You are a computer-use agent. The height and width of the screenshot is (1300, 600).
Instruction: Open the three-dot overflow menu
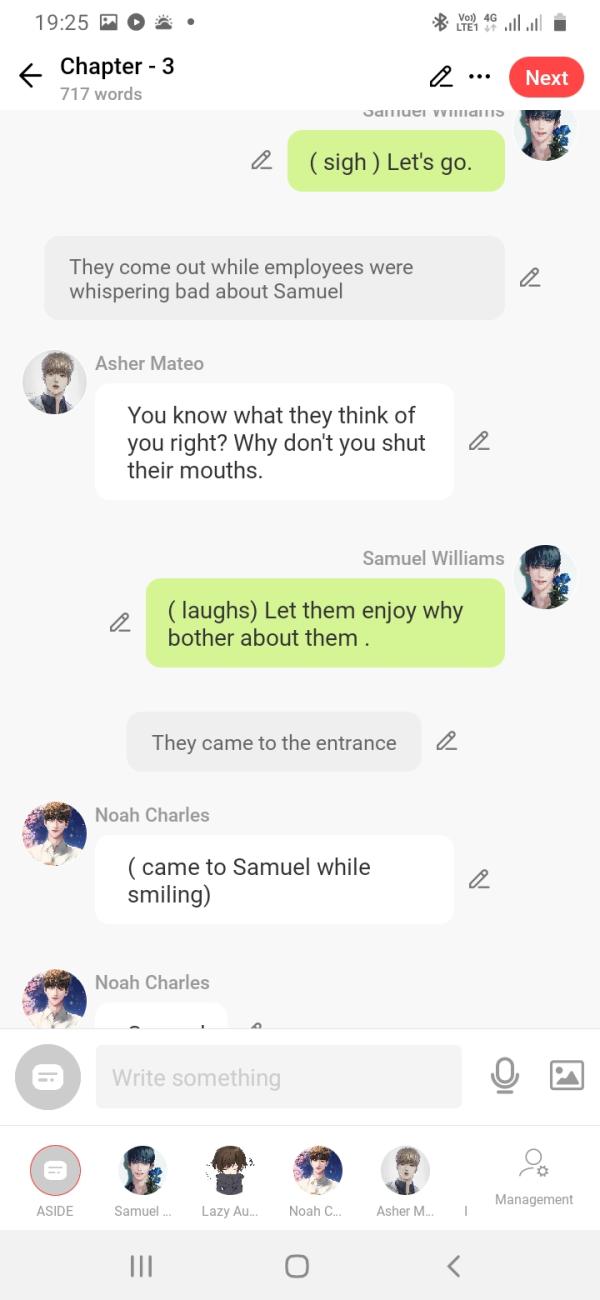480,77
